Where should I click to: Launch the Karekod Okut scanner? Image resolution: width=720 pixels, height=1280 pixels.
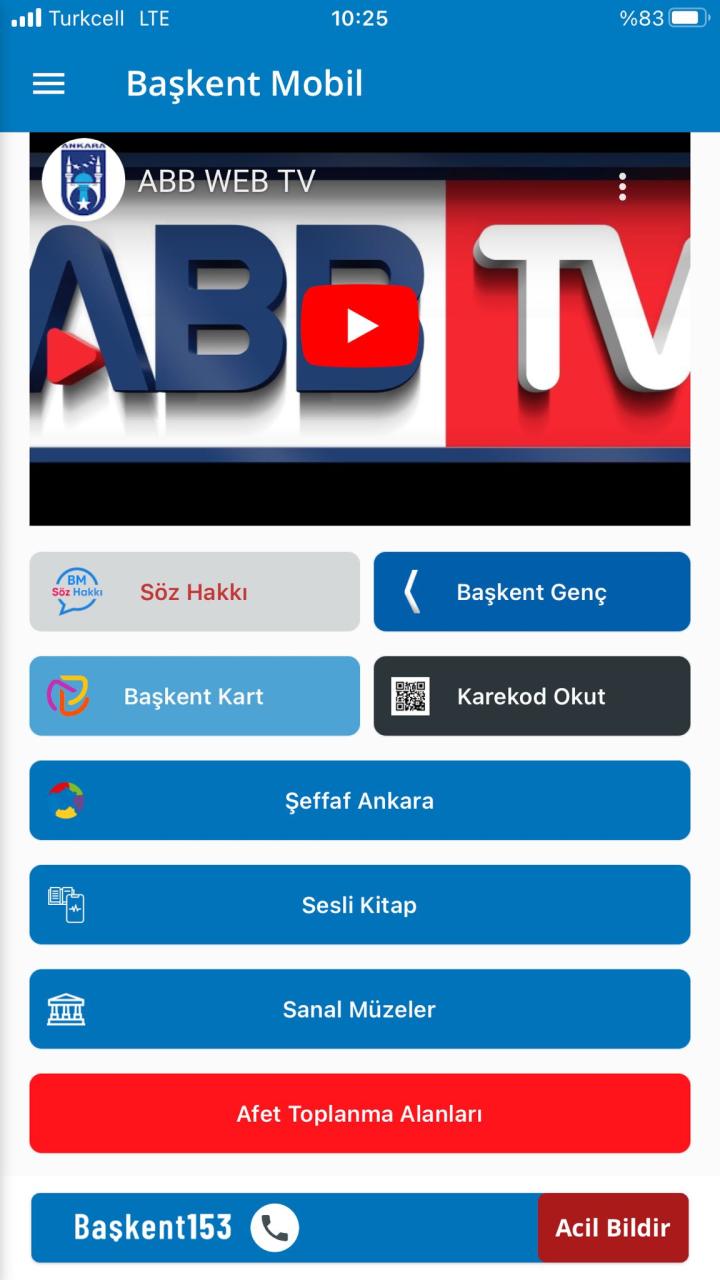(531, 696)
